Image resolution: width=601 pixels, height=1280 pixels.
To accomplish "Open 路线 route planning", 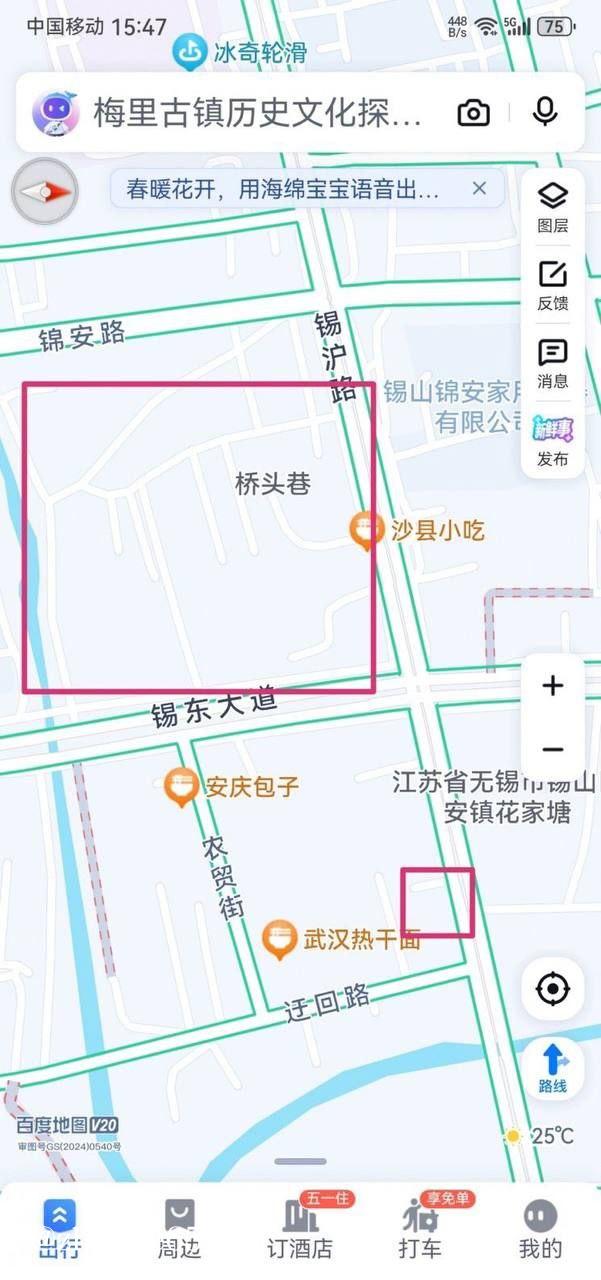I will tap(553, 1068).
